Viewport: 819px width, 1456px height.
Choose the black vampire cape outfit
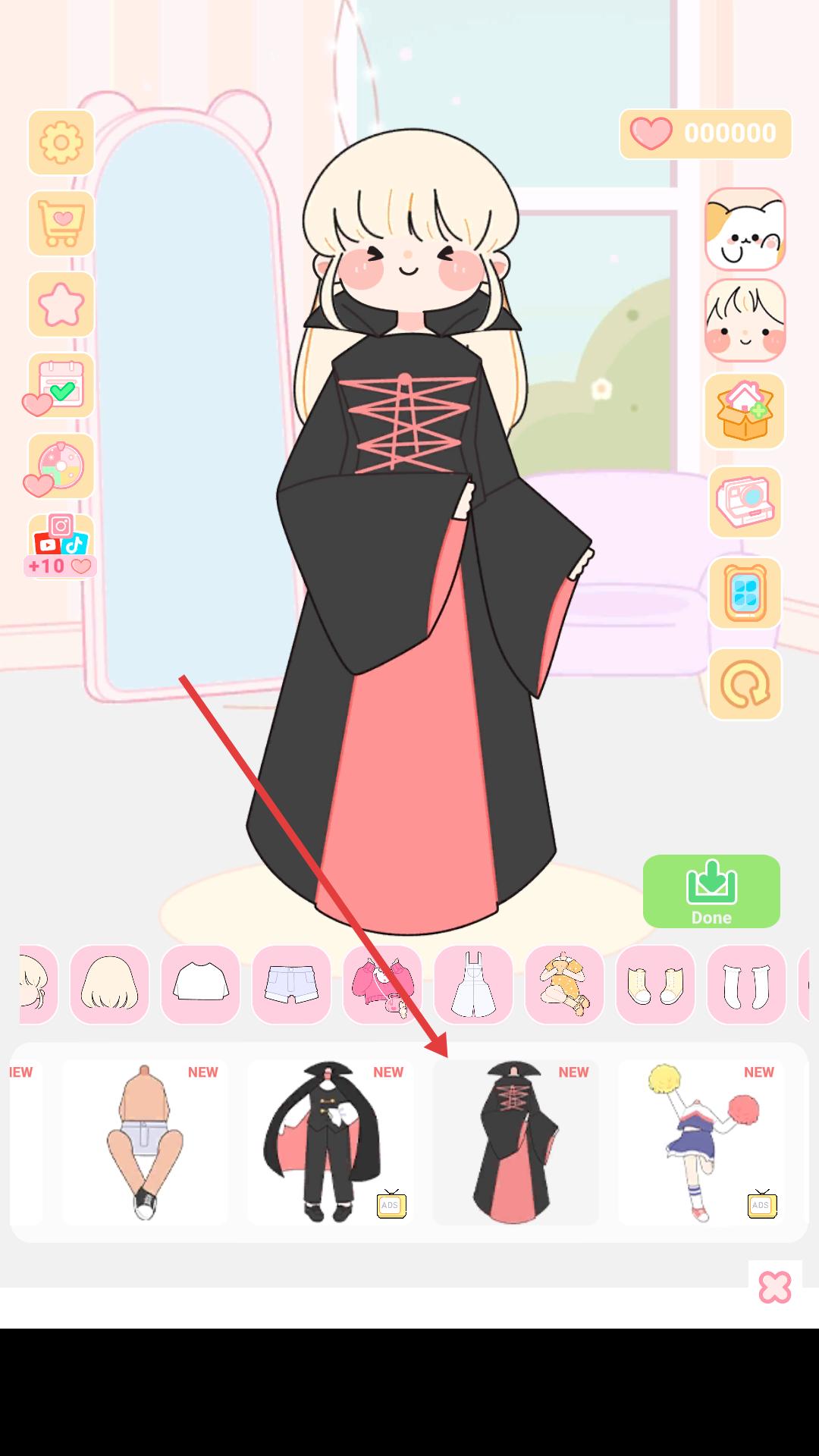tap(330, 1142)
